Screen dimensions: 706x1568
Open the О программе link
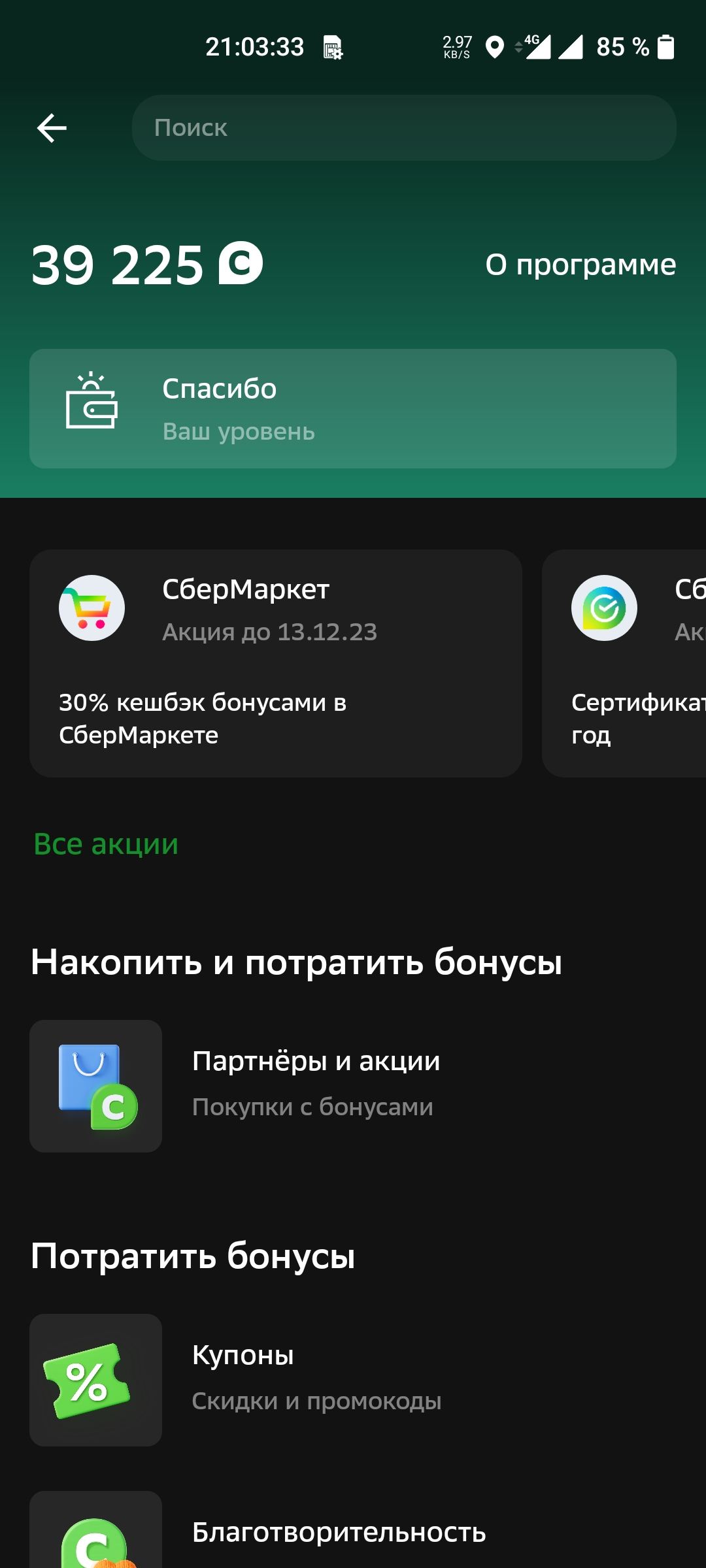click(x=580, y=265)
